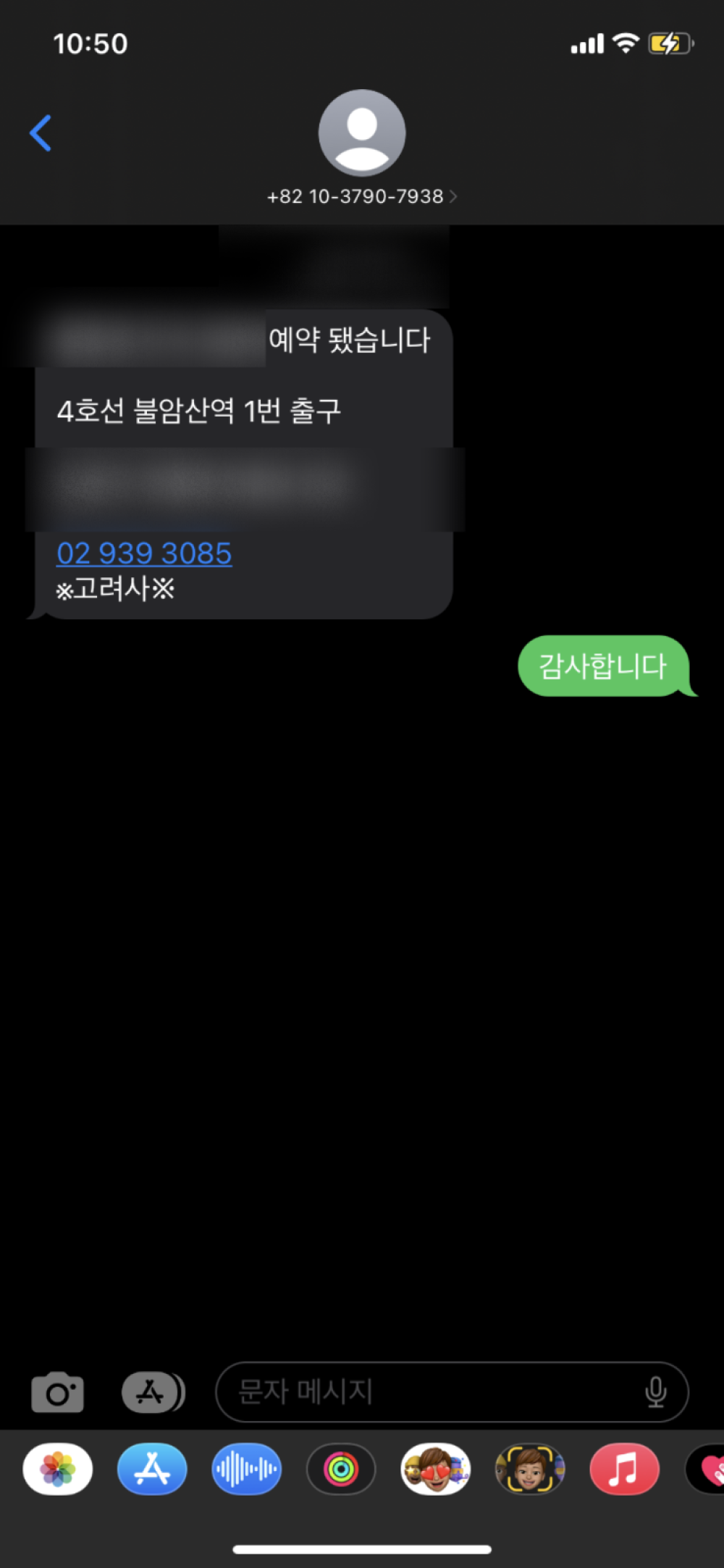Open Memoji stickers with heart eyes

point(435,1470)
